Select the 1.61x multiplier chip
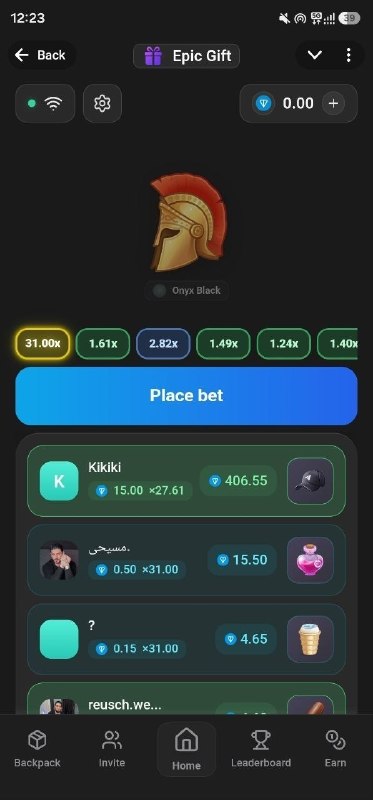 pyautogui.click(x=103, y=343)
